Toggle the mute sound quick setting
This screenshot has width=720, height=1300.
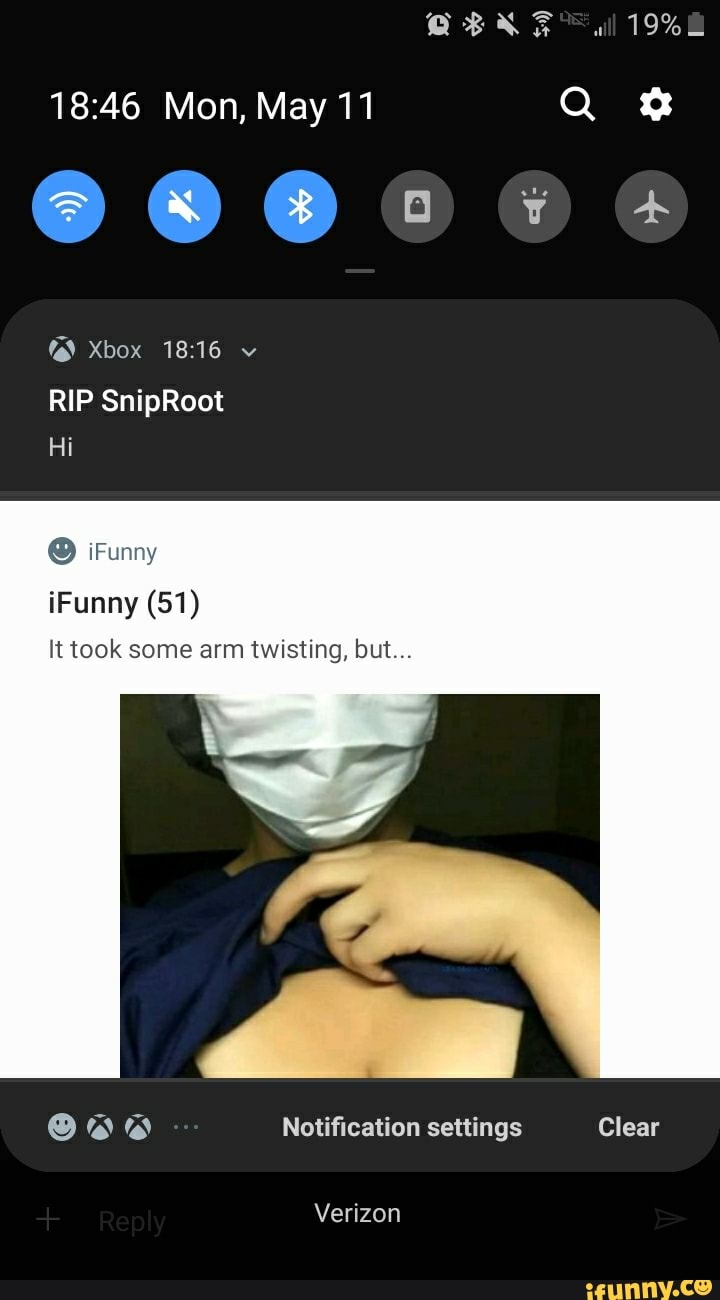click(184, 207)
